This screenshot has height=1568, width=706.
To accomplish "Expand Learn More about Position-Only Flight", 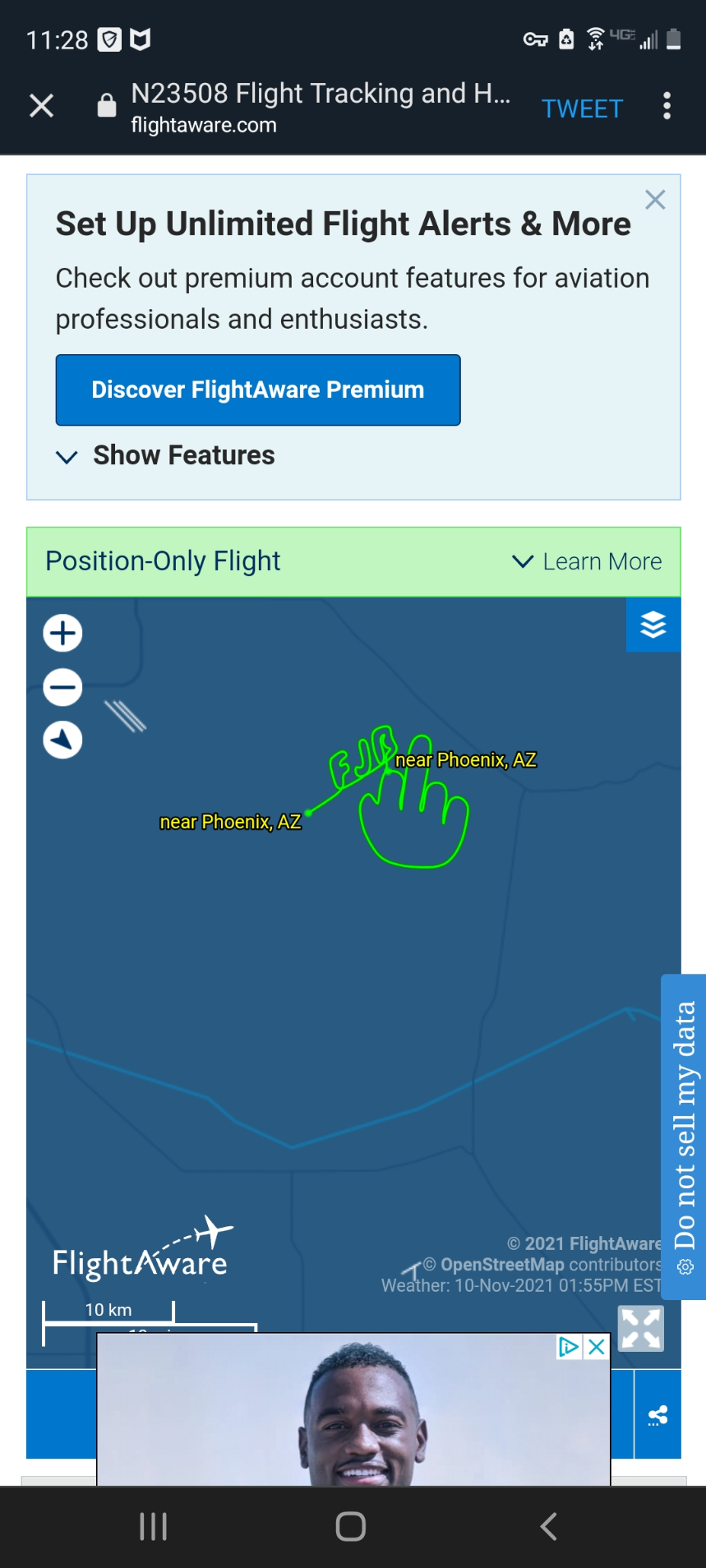I will (x=587, y=561).
